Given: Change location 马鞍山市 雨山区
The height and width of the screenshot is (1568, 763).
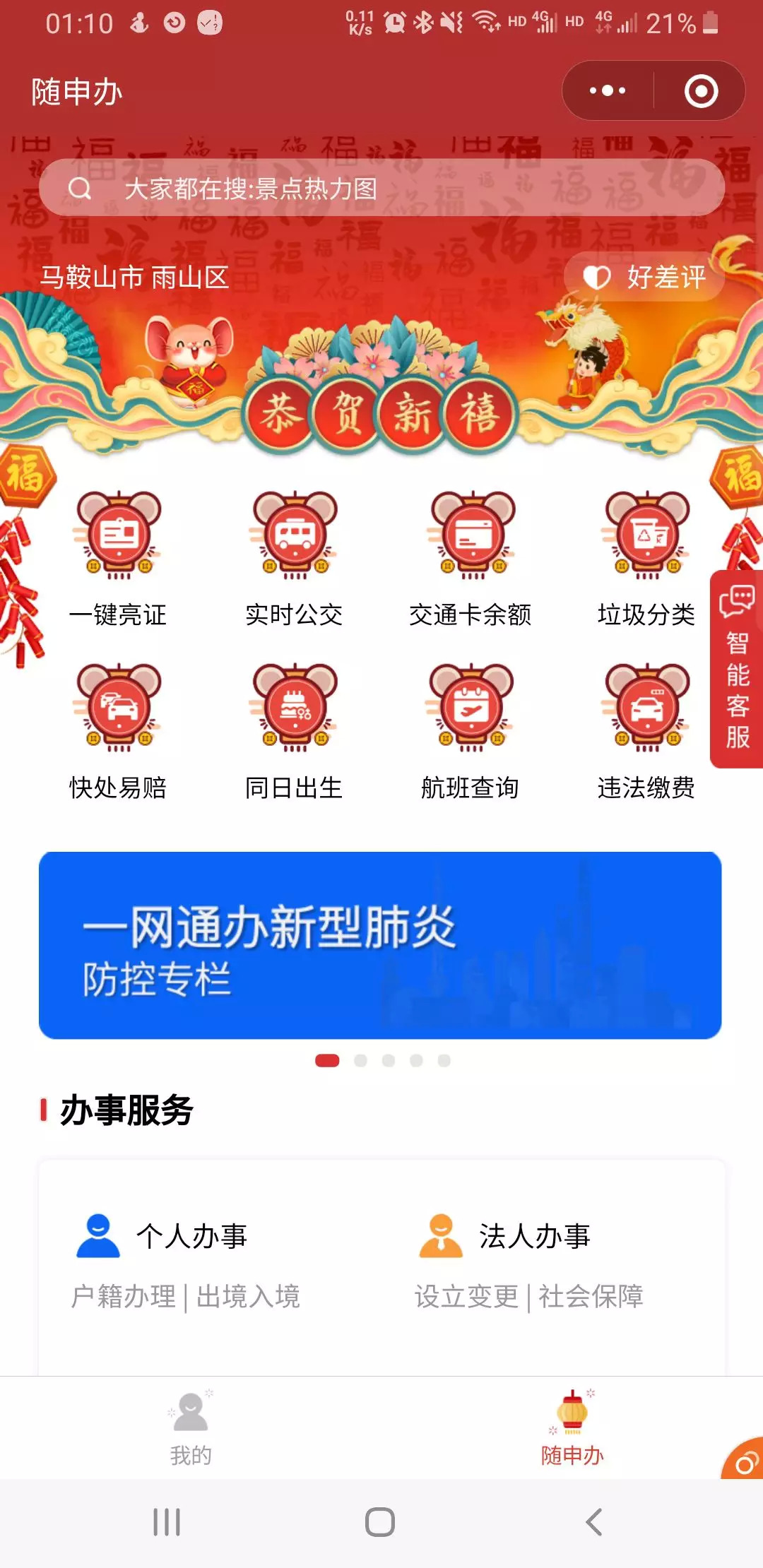Looking at the screenshot, I should click(x=134, y=278).
